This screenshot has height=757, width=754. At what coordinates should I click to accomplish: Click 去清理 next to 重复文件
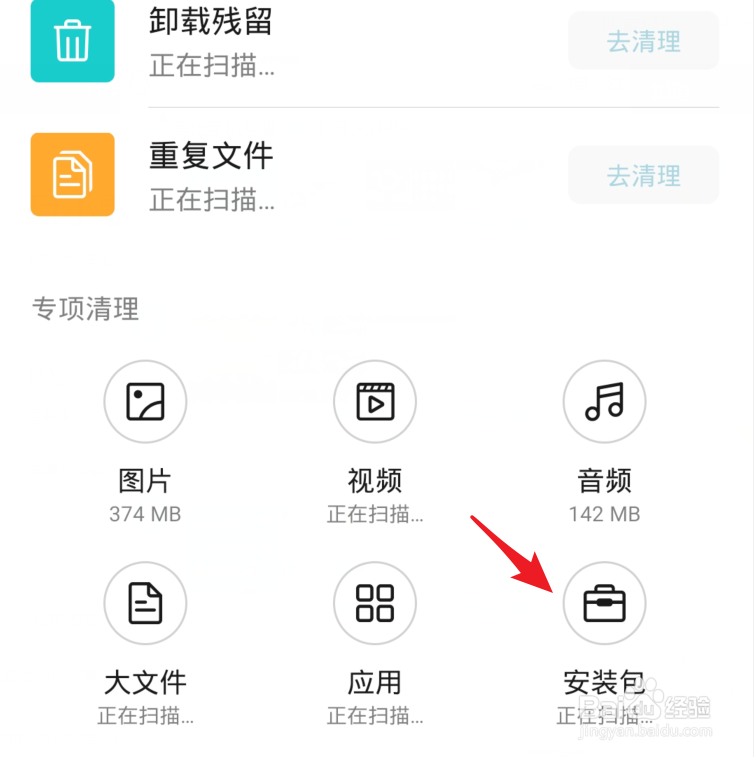643,175
